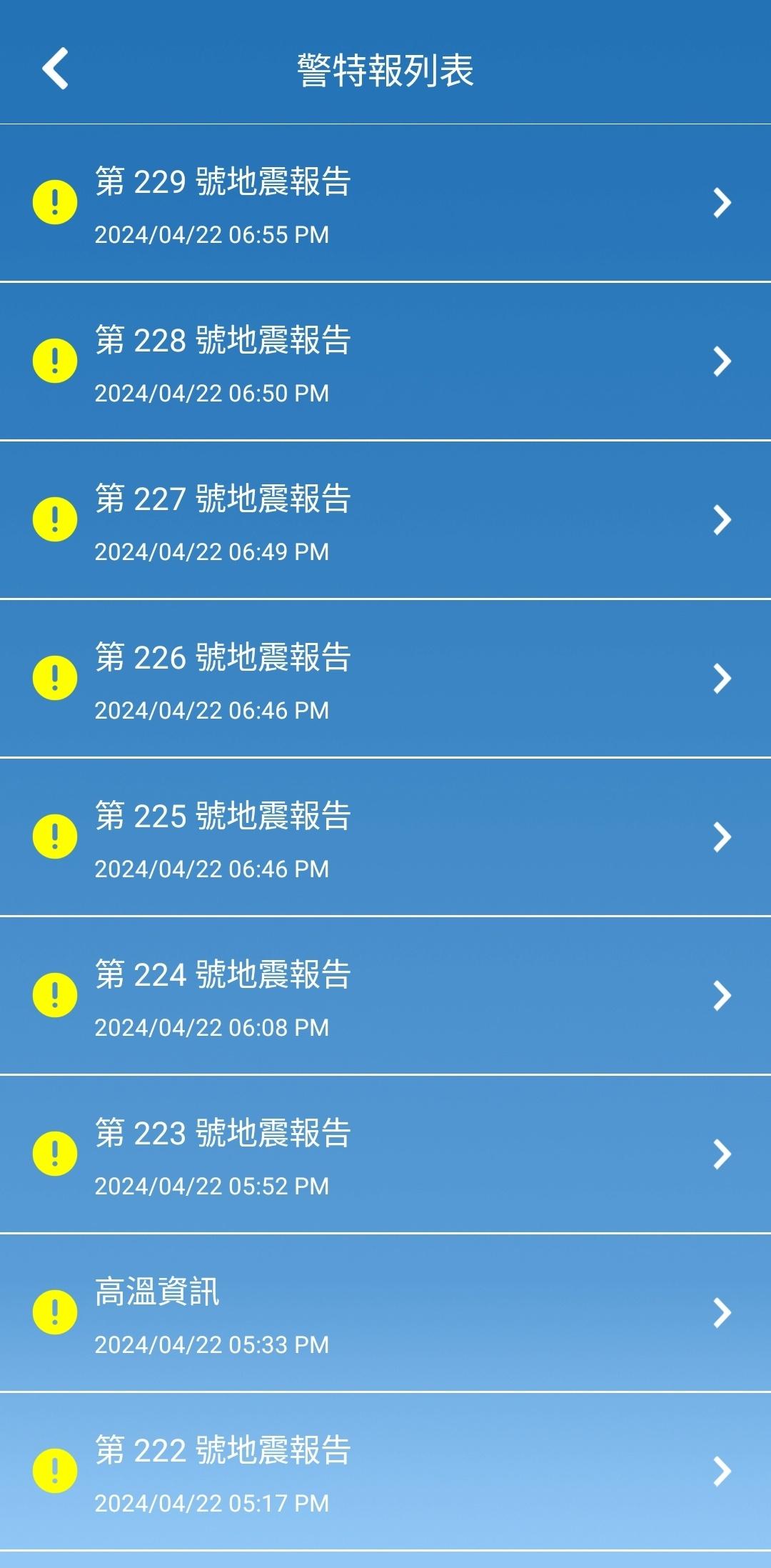Open 第 229 號地震報告
Viewport: 771px width, 1568px height.
385,203
